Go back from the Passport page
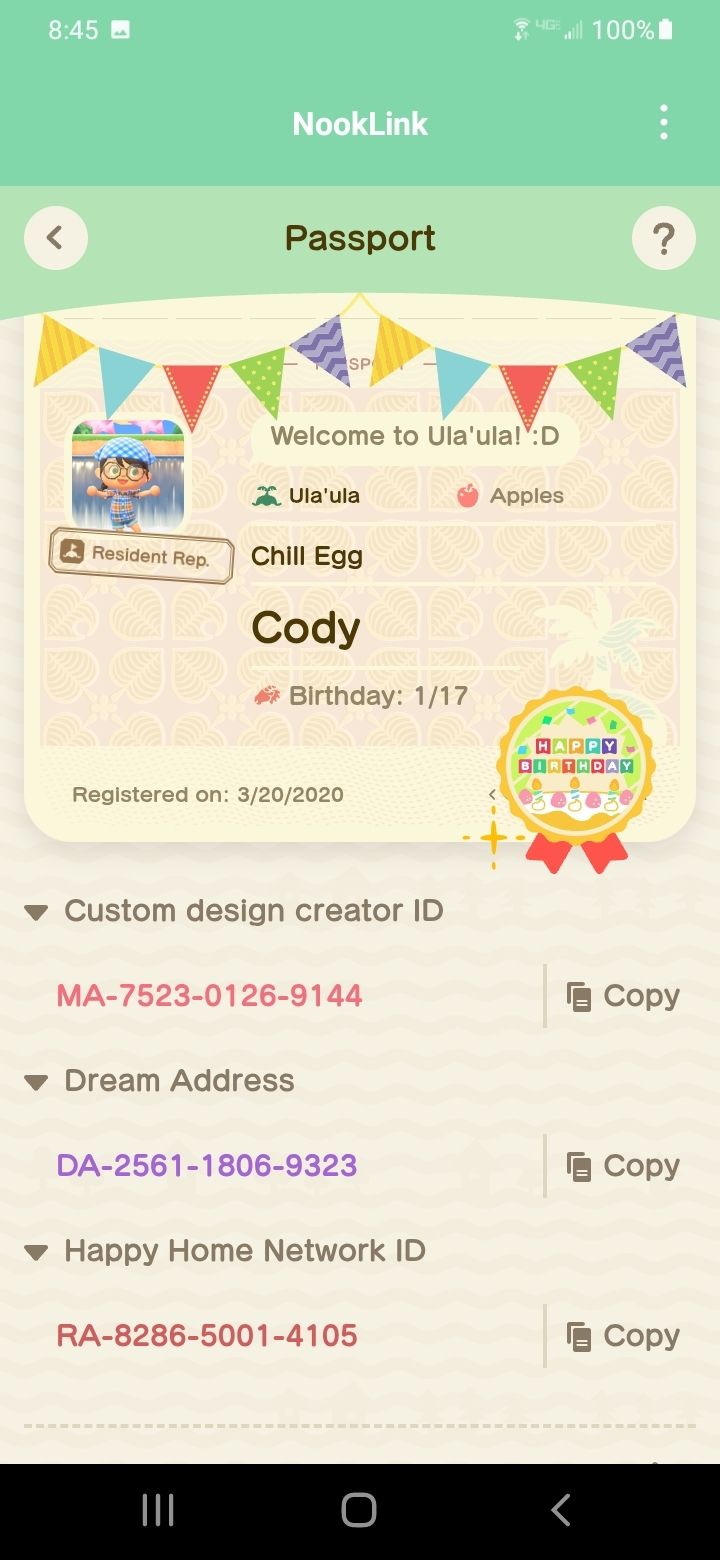This screenshot has width=720, height=1560. pos(56,238)
